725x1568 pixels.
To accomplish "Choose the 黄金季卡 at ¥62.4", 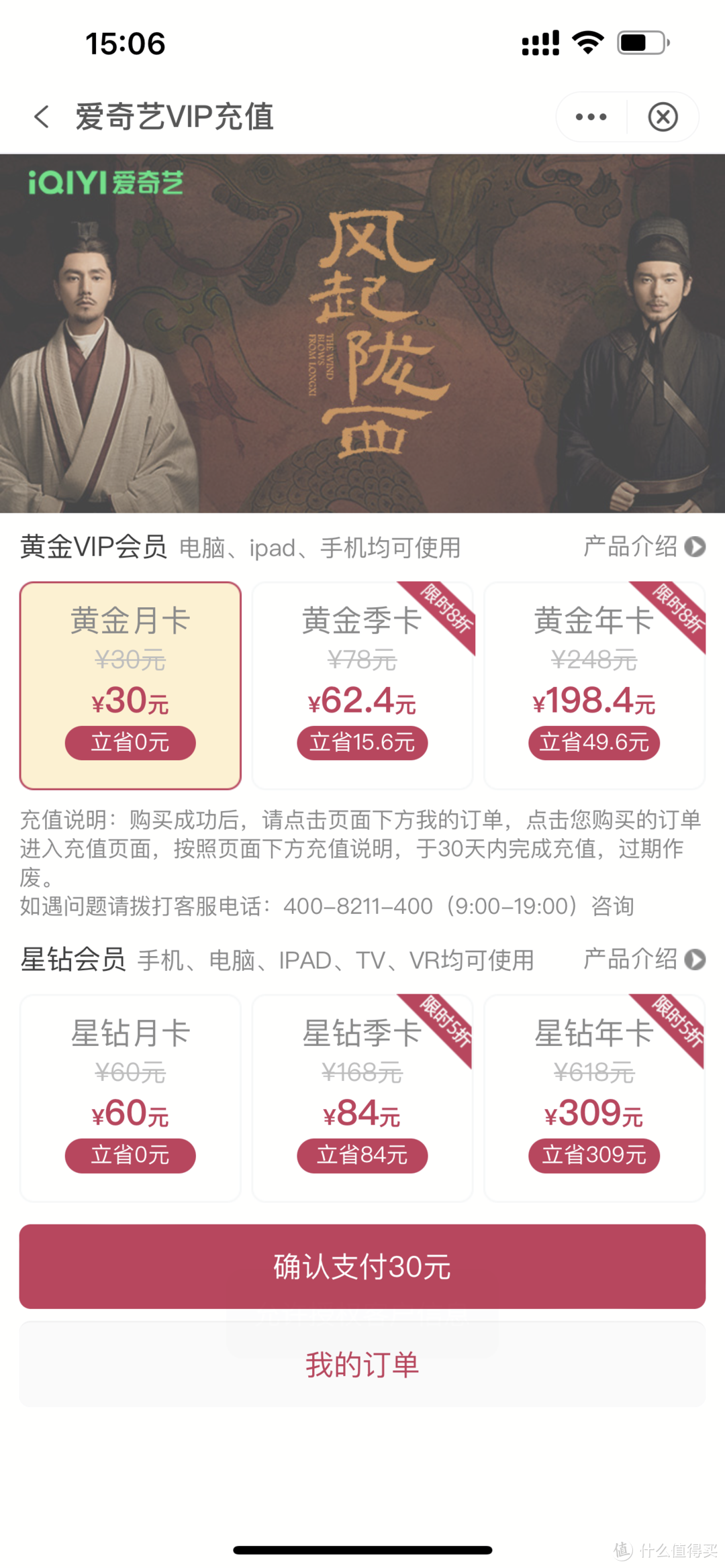I will coord(362,685).
